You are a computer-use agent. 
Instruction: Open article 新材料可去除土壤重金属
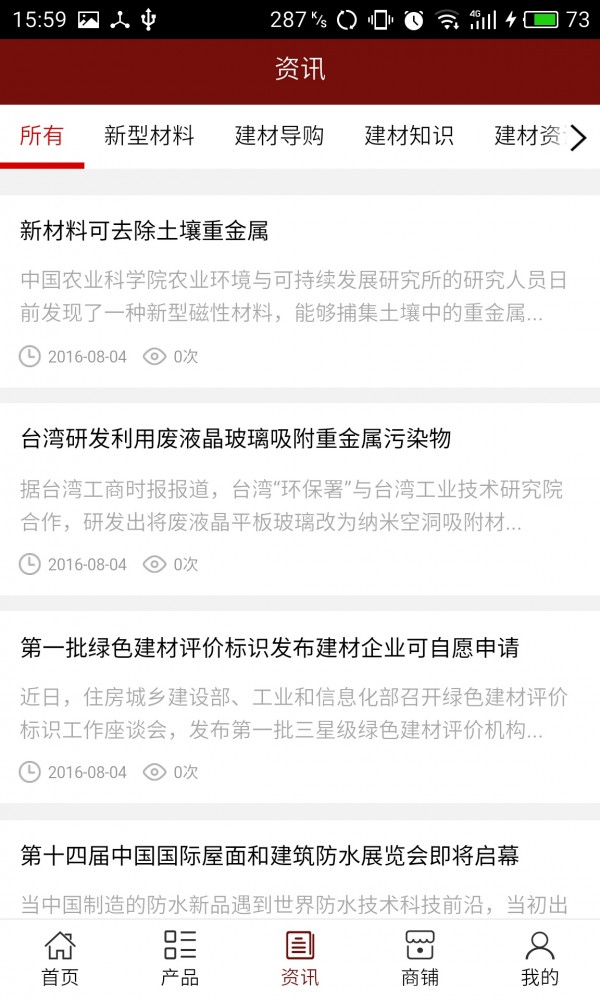pos(144,231)
